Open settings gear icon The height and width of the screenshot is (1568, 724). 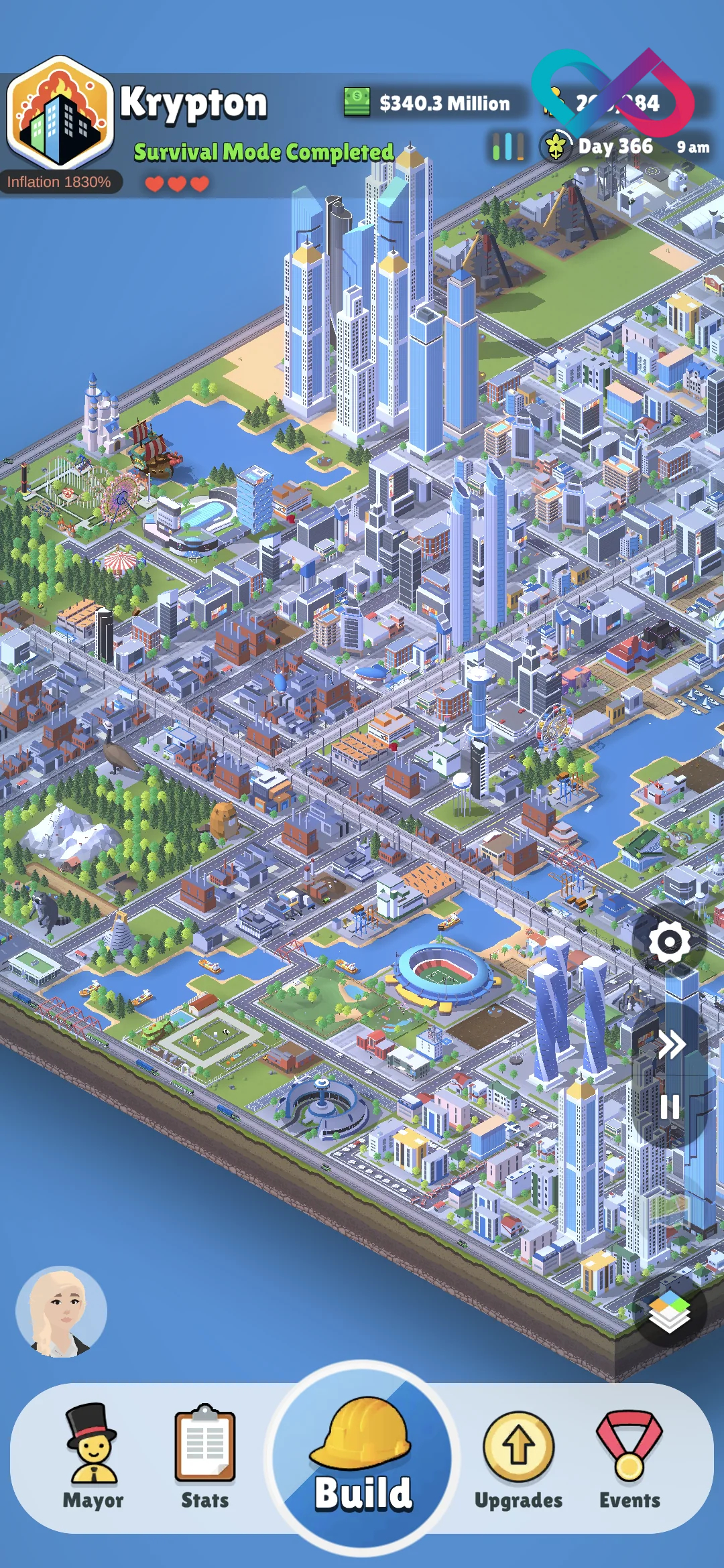(669, 942)
